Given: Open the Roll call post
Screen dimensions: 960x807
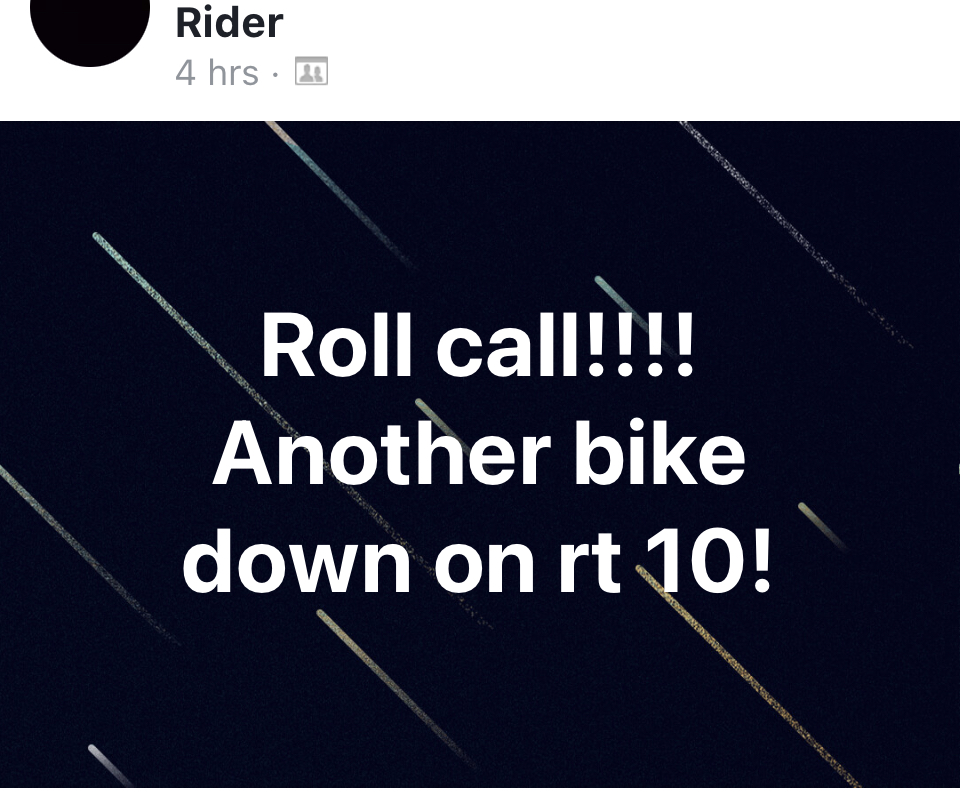Looking at the screenshot, I should pos(478,456).
